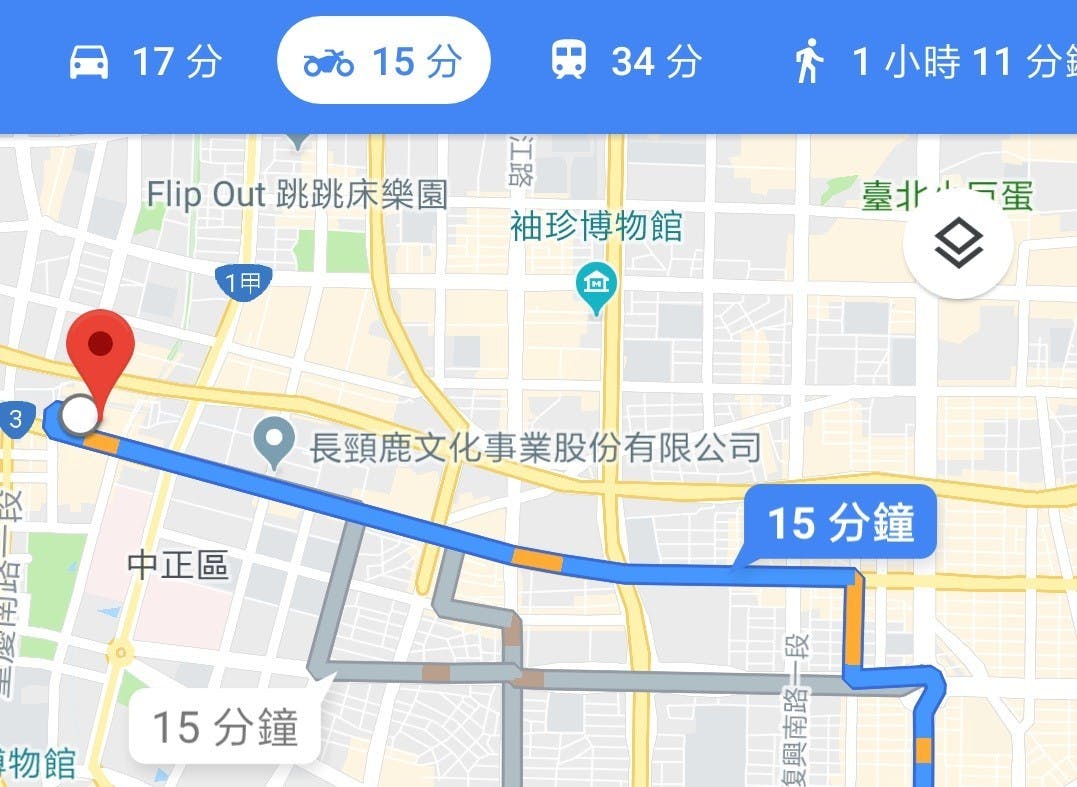Open the map layers button
Screen dimensions: 1077x787
(959, 243)
